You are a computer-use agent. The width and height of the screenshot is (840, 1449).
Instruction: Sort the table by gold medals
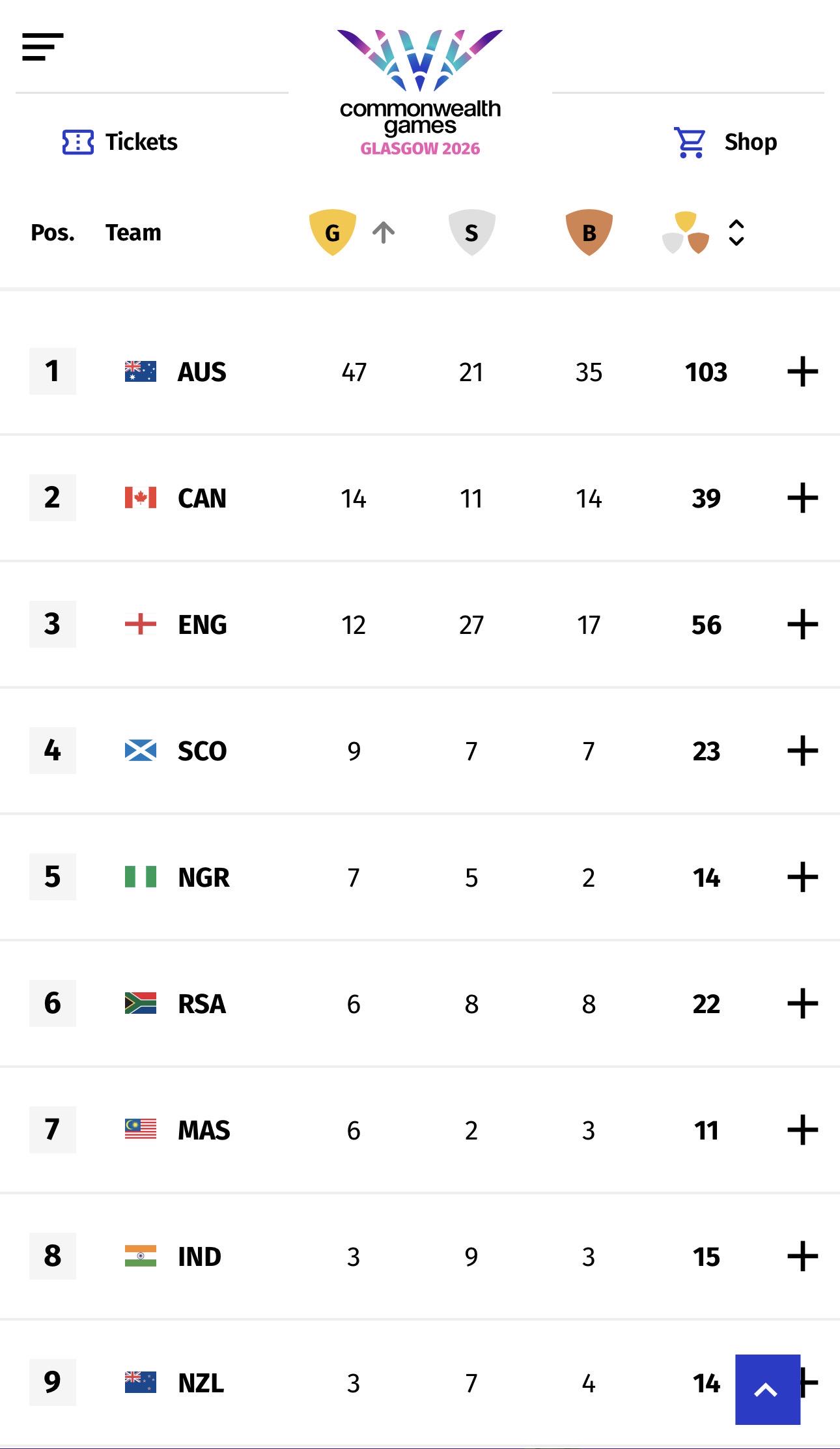tap(352, 233)
